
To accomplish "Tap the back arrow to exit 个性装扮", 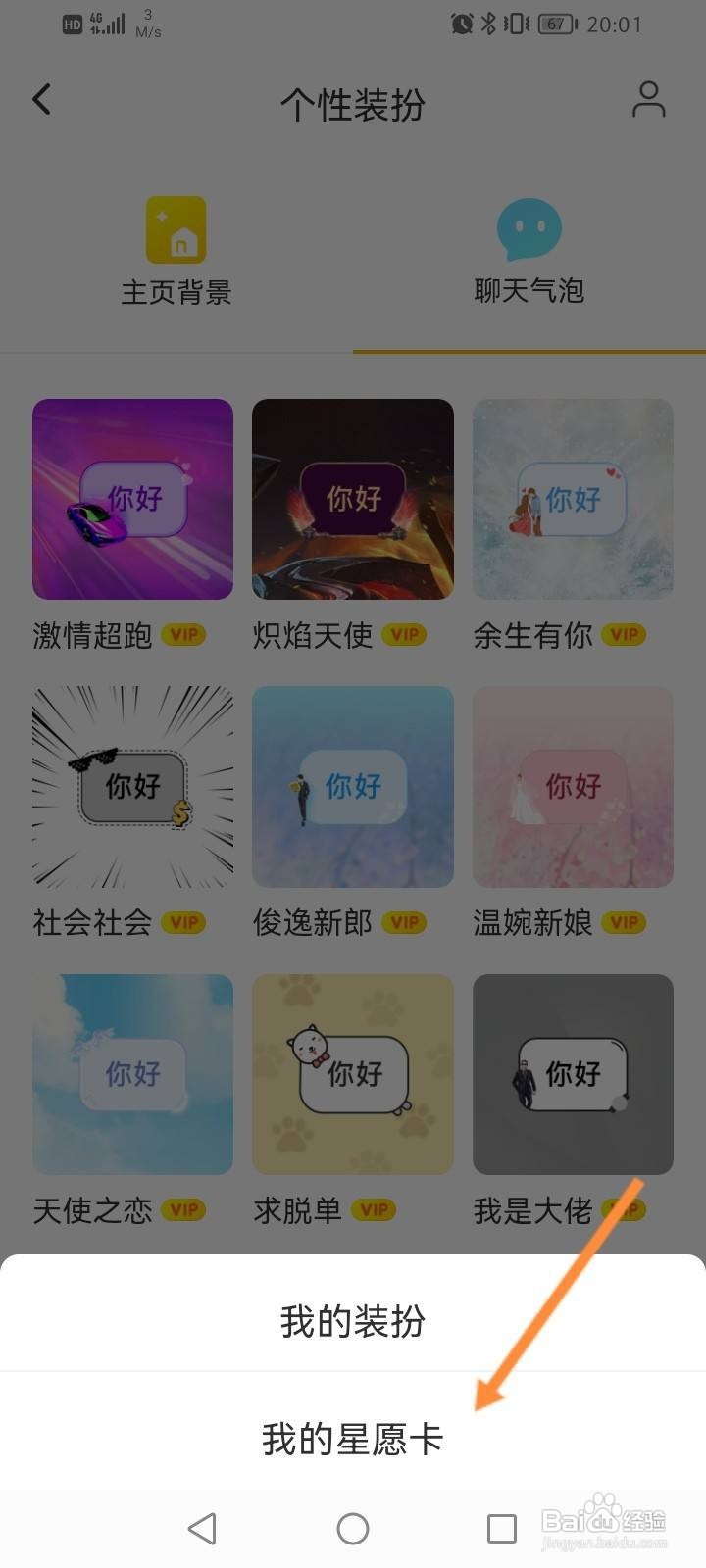I will click(41, 98).
